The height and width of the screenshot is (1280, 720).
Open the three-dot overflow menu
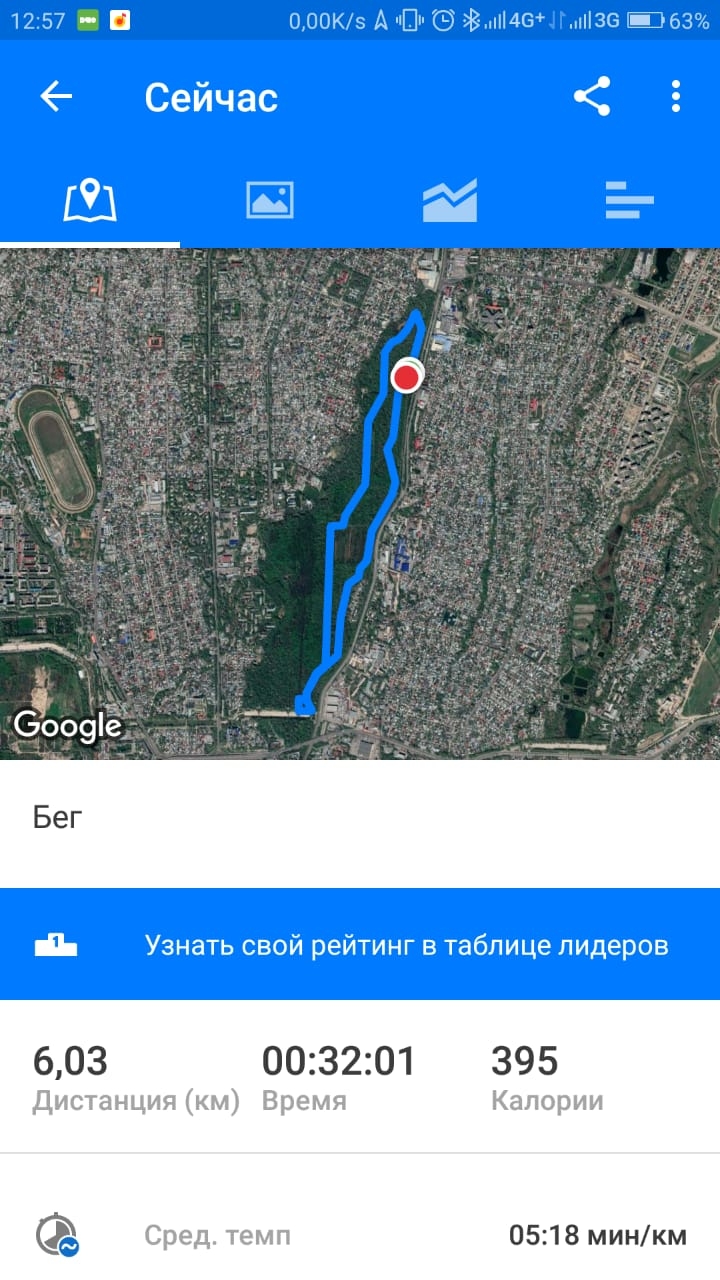click(676, 97)
